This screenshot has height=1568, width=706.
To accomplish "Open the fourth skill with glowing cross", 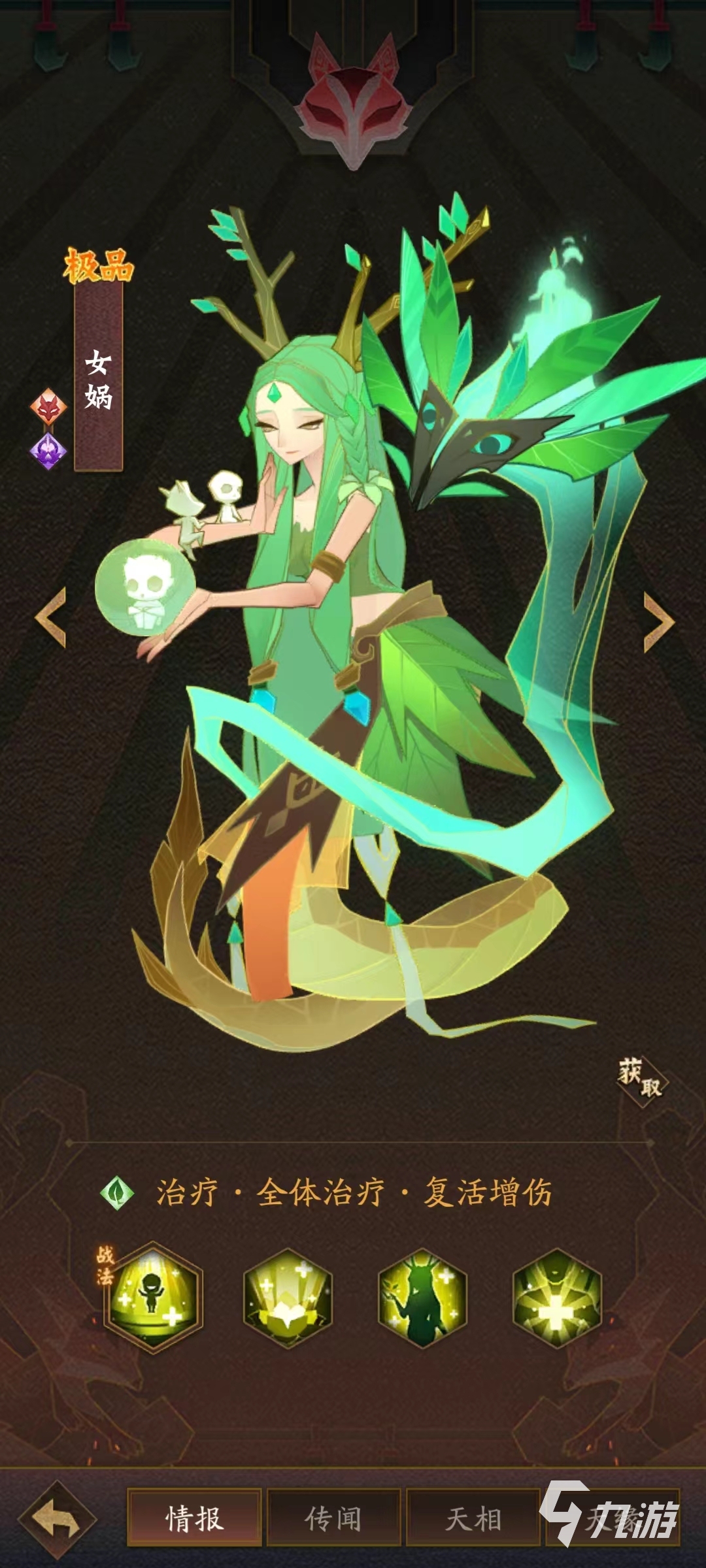I will coord(557,1297).
